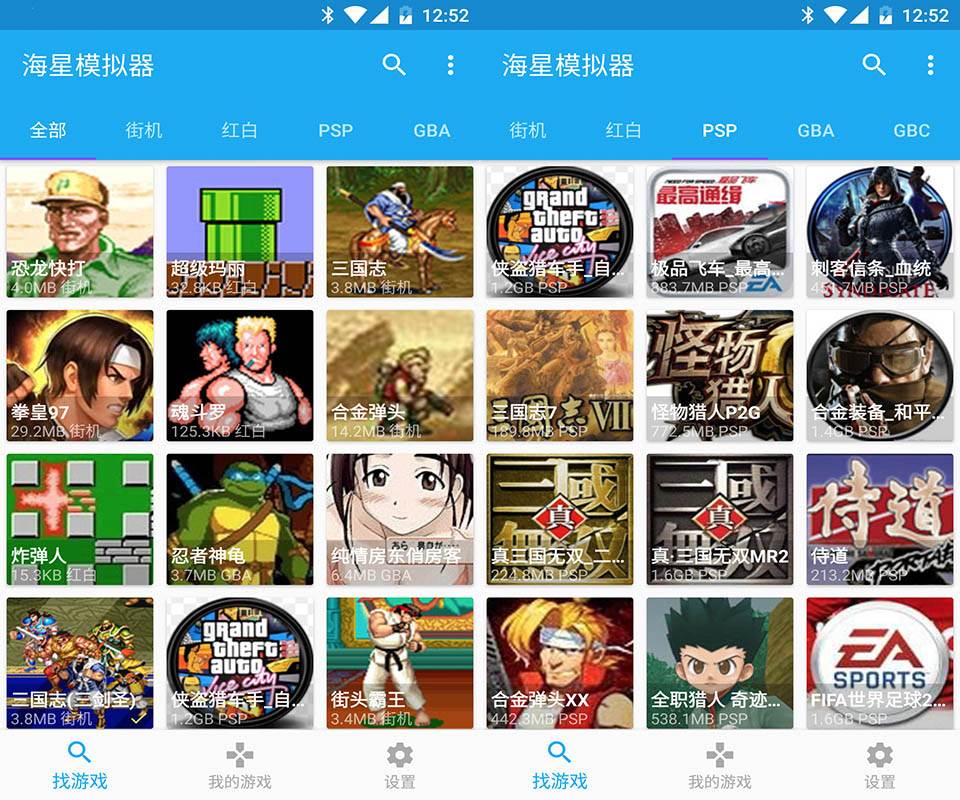Tap the 合金装备 game tile
Screen dimensions: 960x800
click(x=880, y=376)
